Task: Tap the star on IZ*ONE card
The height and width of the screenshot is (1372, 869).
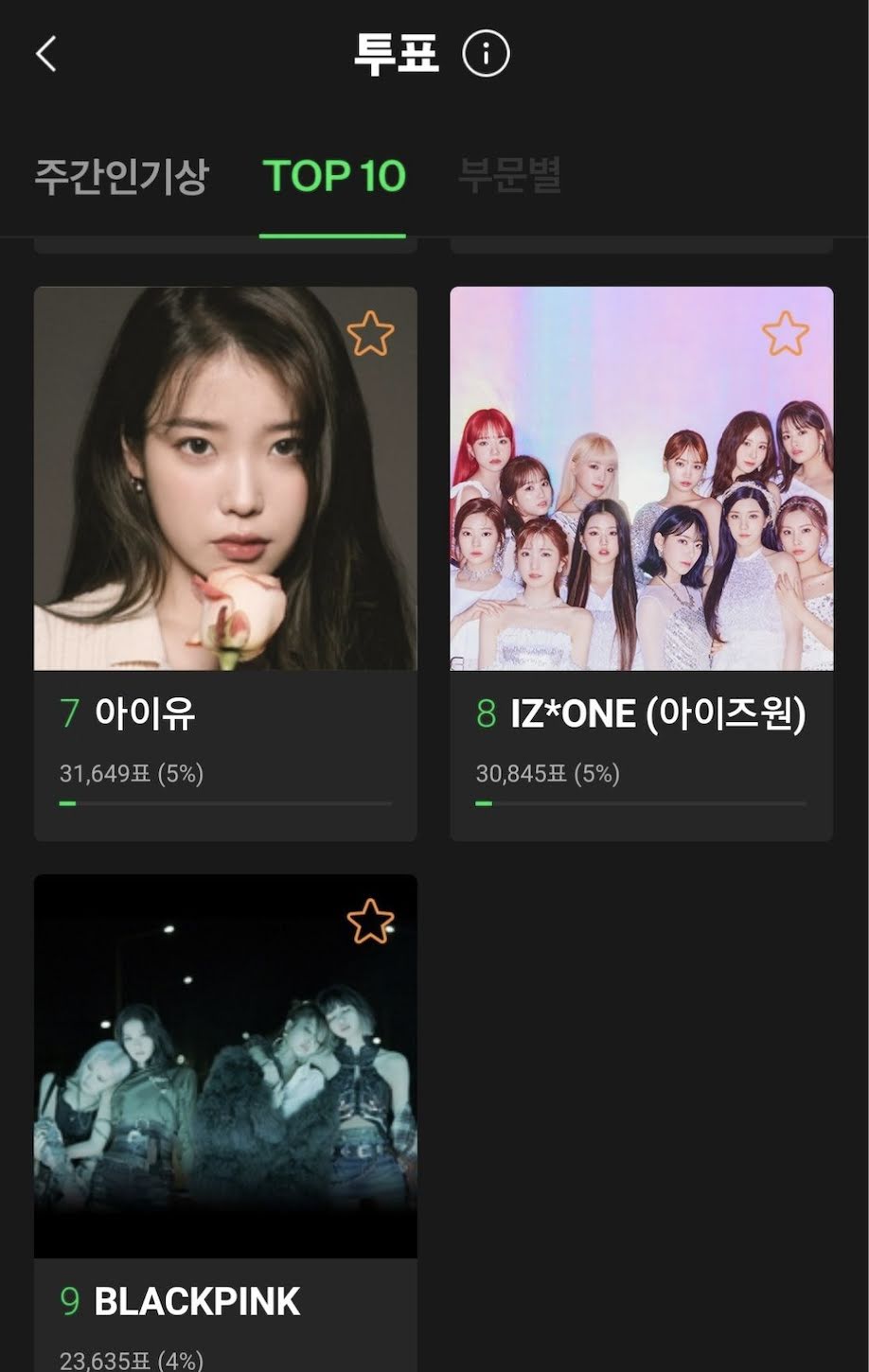Action: click(786, 334)
